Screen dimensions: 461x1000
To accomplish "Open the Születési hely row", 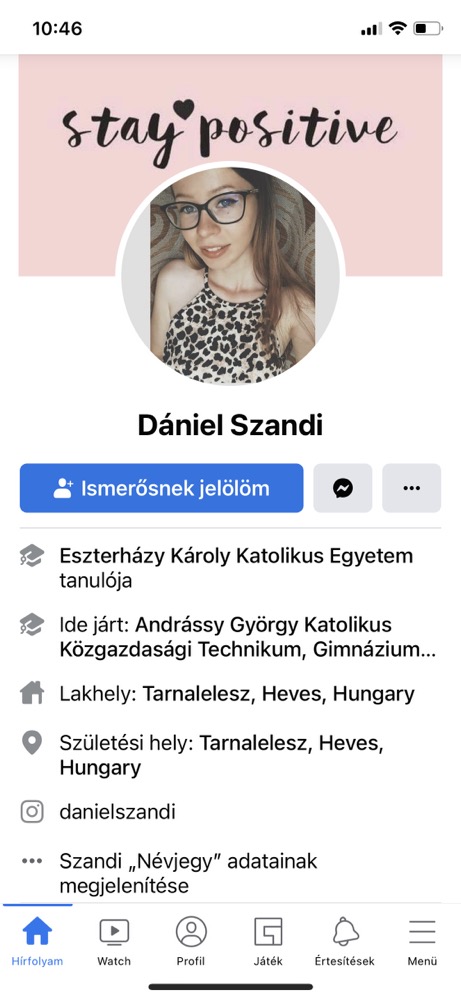I will (230, 755).
